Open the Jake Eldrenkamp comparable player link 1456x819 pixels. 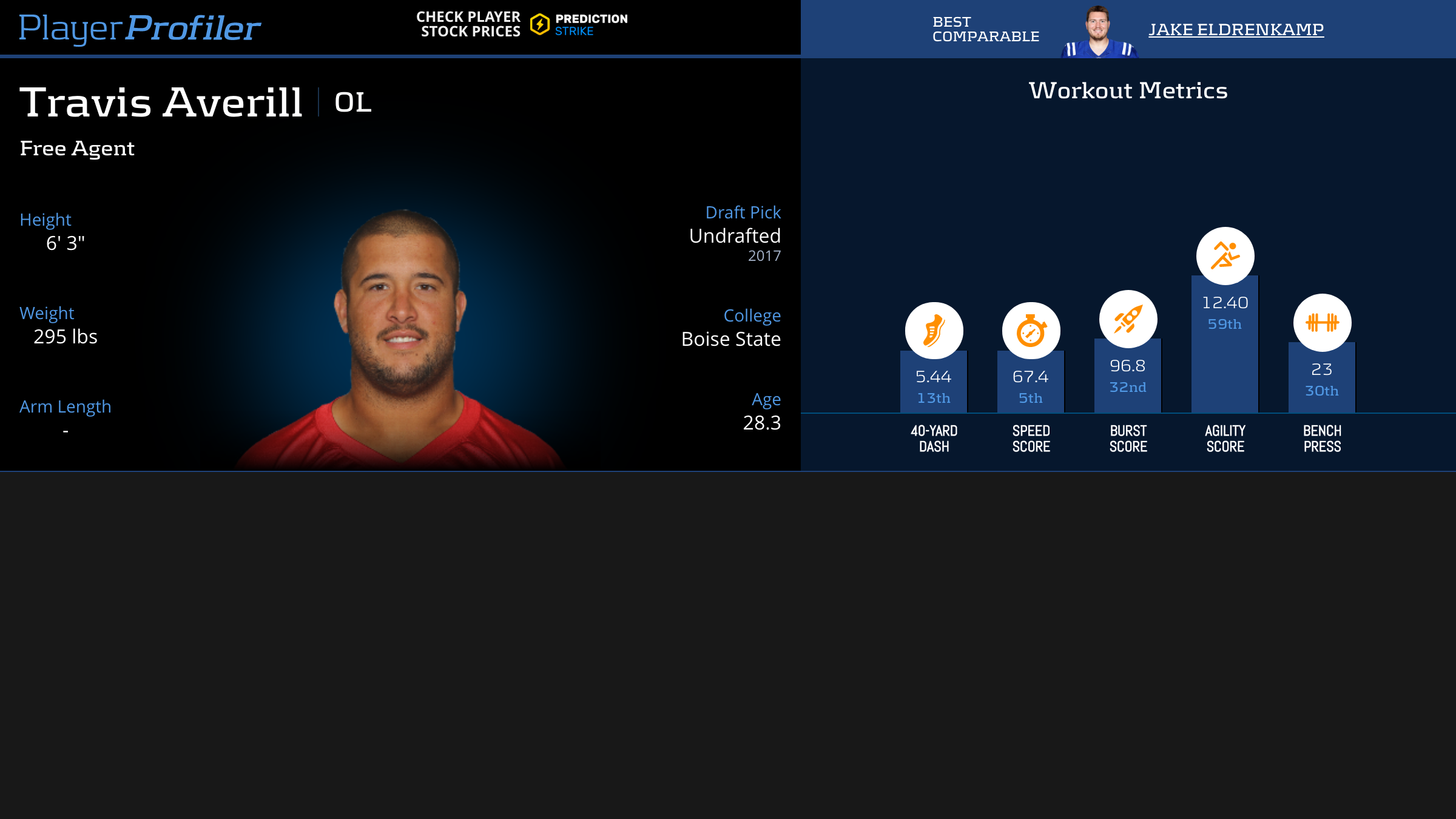1236,29
